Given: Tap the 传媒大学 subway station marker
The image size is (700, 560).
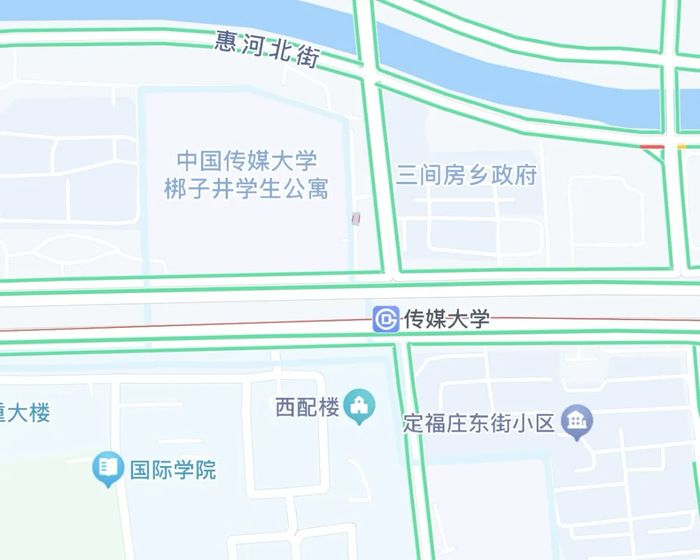Looking at the screenshot, I should click(x=386, y=319).
